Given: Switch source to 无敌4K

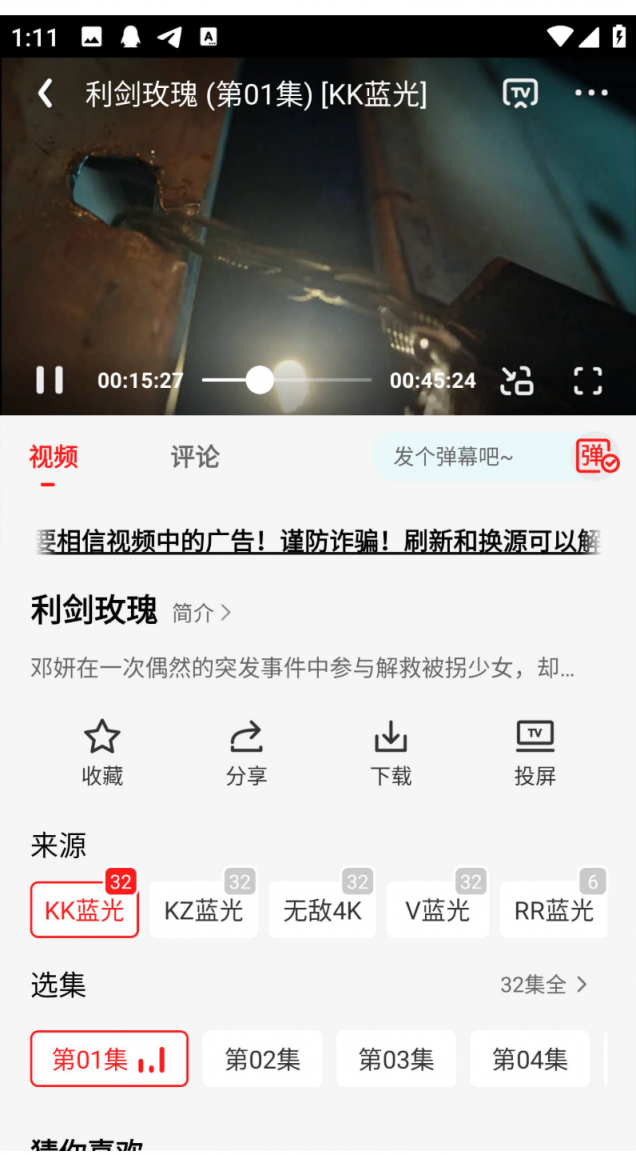Looking at the screenshot, I should pos(322,910).
